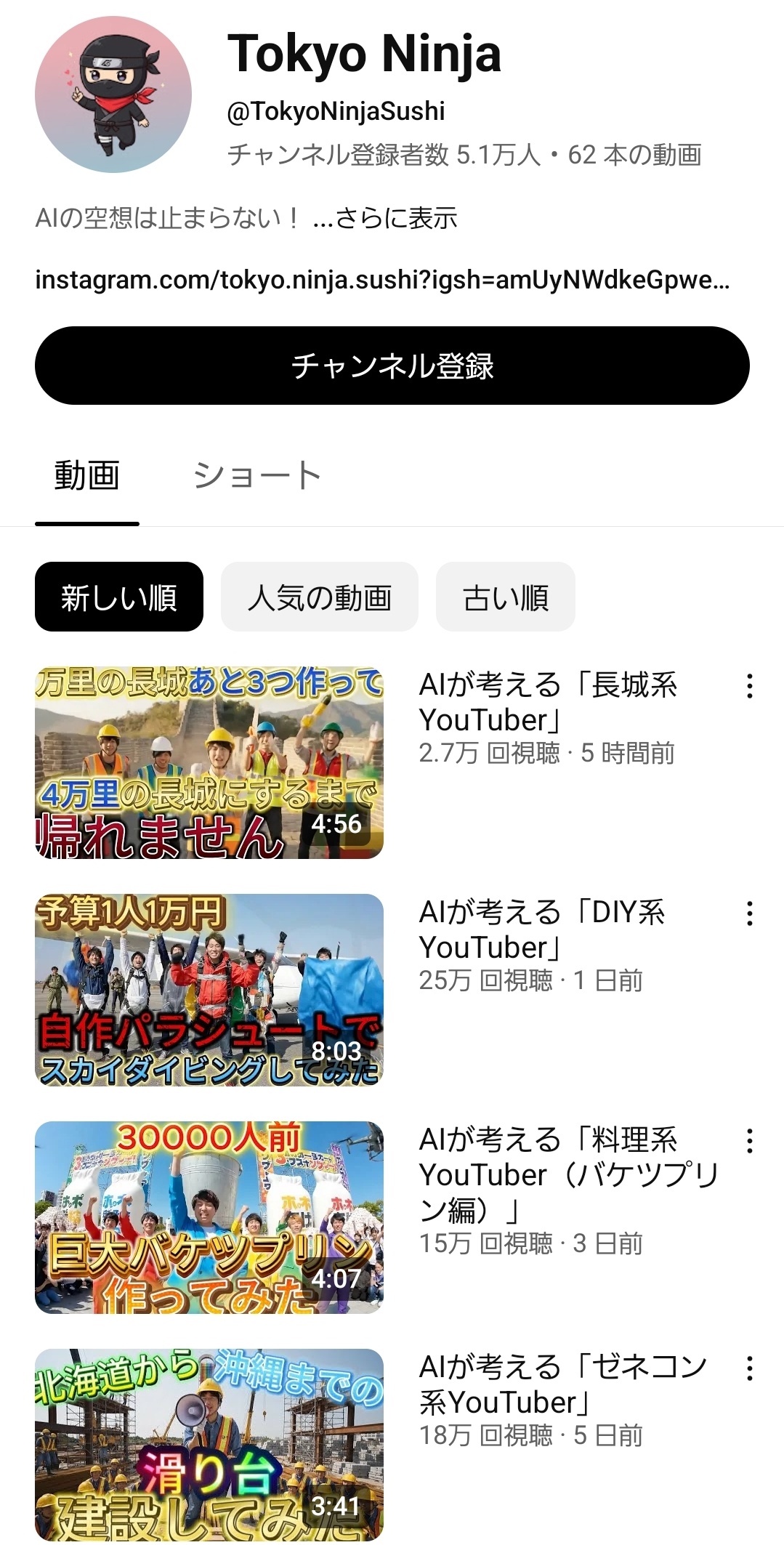Screen dimensions: 784x1545
Task: Open the instagram.com/tokyo.ninja.sushi link
Action: [382, 280]
